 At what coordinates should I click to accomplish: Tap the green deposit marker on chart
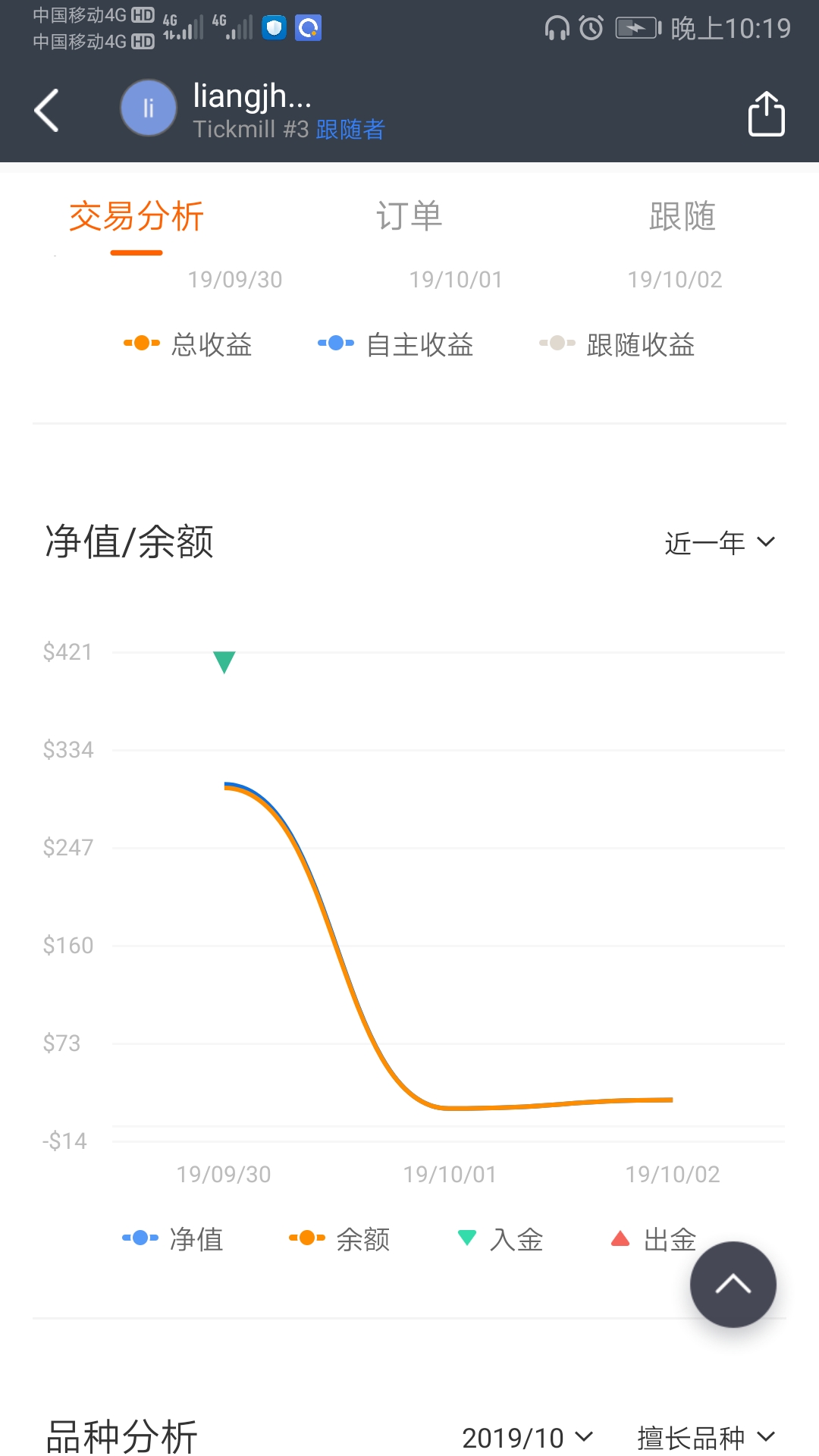[x=224, y=662]
